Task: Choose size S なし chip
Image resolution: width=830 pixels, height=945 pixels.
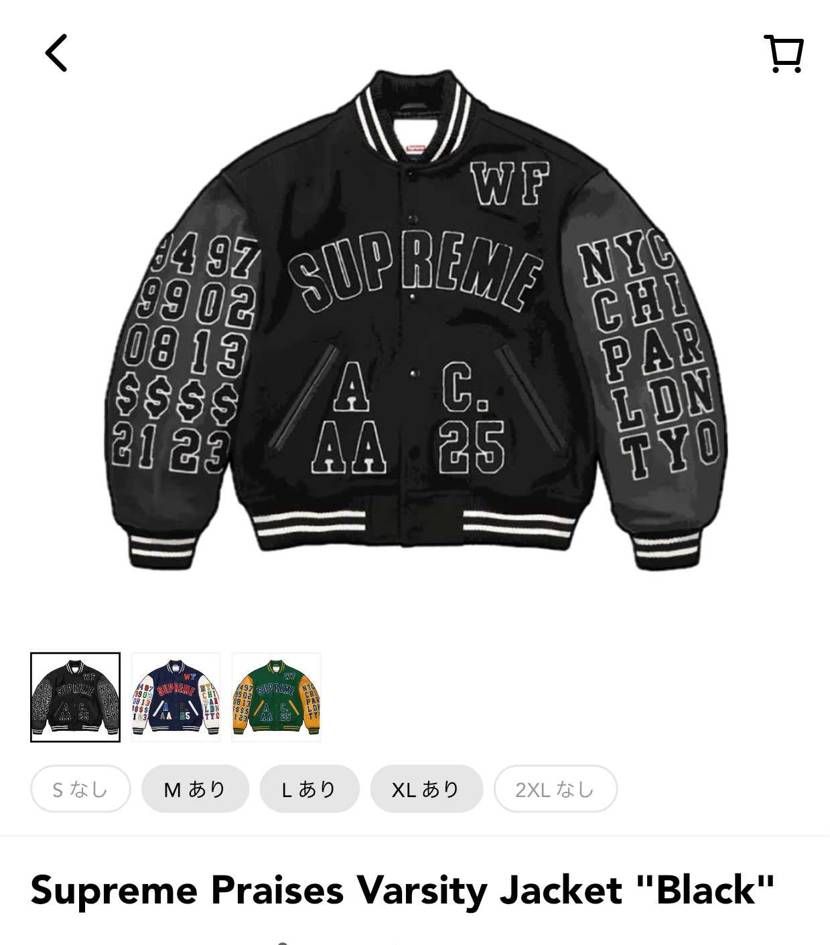Action: point(80,789)
